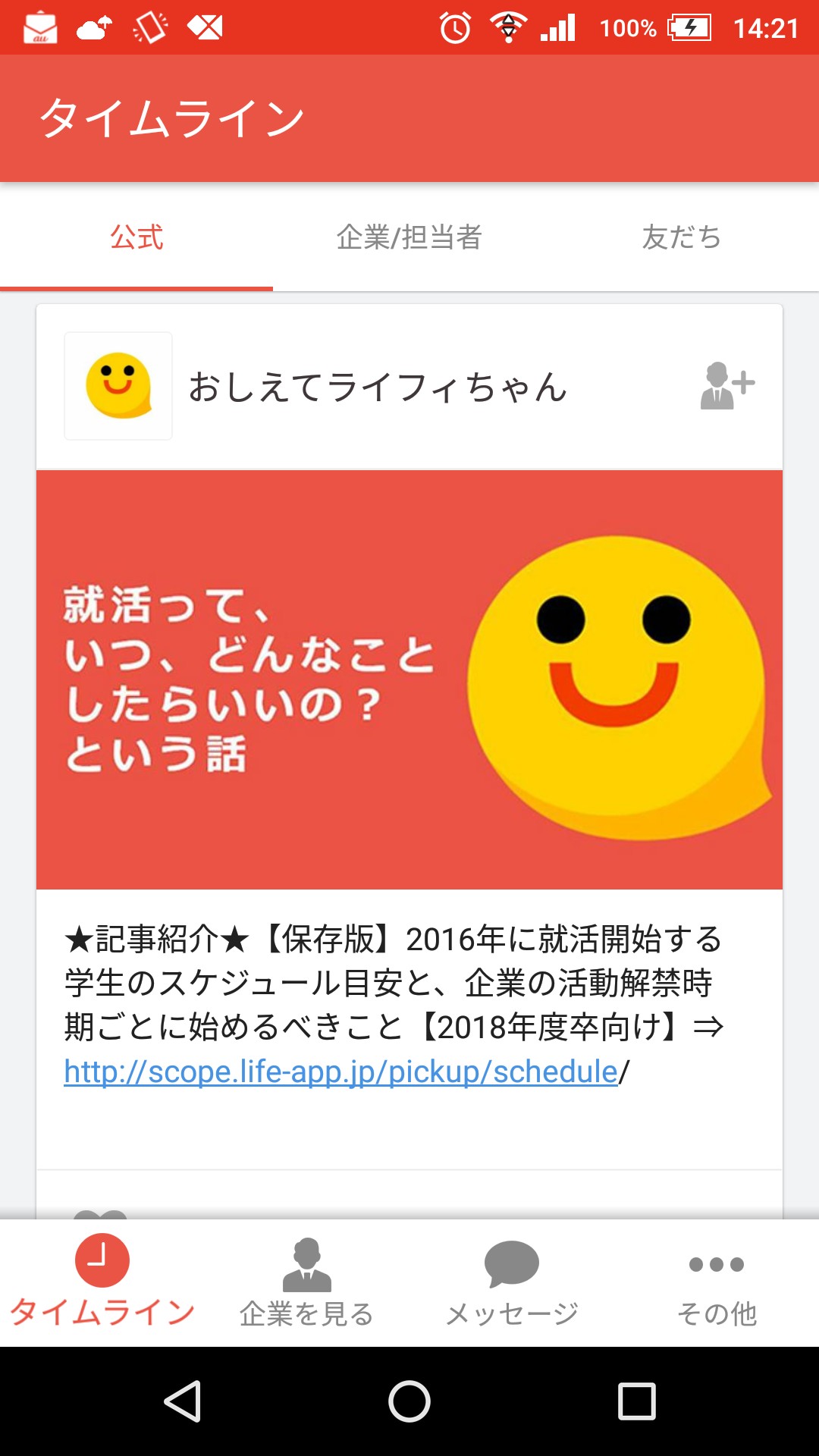Image resolution: width=819 pixels, height=1456 pixels.
Task: Go back using the system back button
Action: click(x=182, y=1401)
